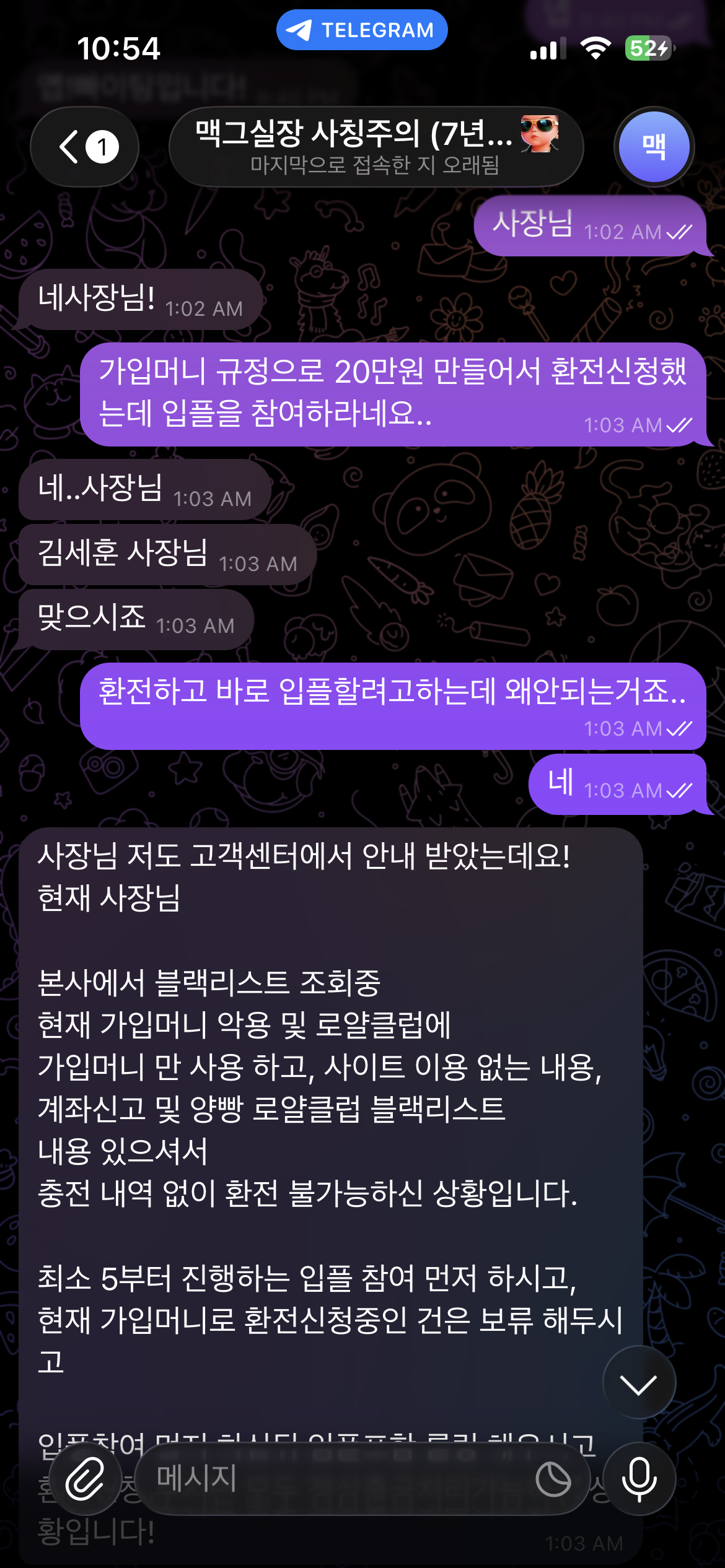
Task: Tap the microphone to record voice message
Action: [639, 1479]
